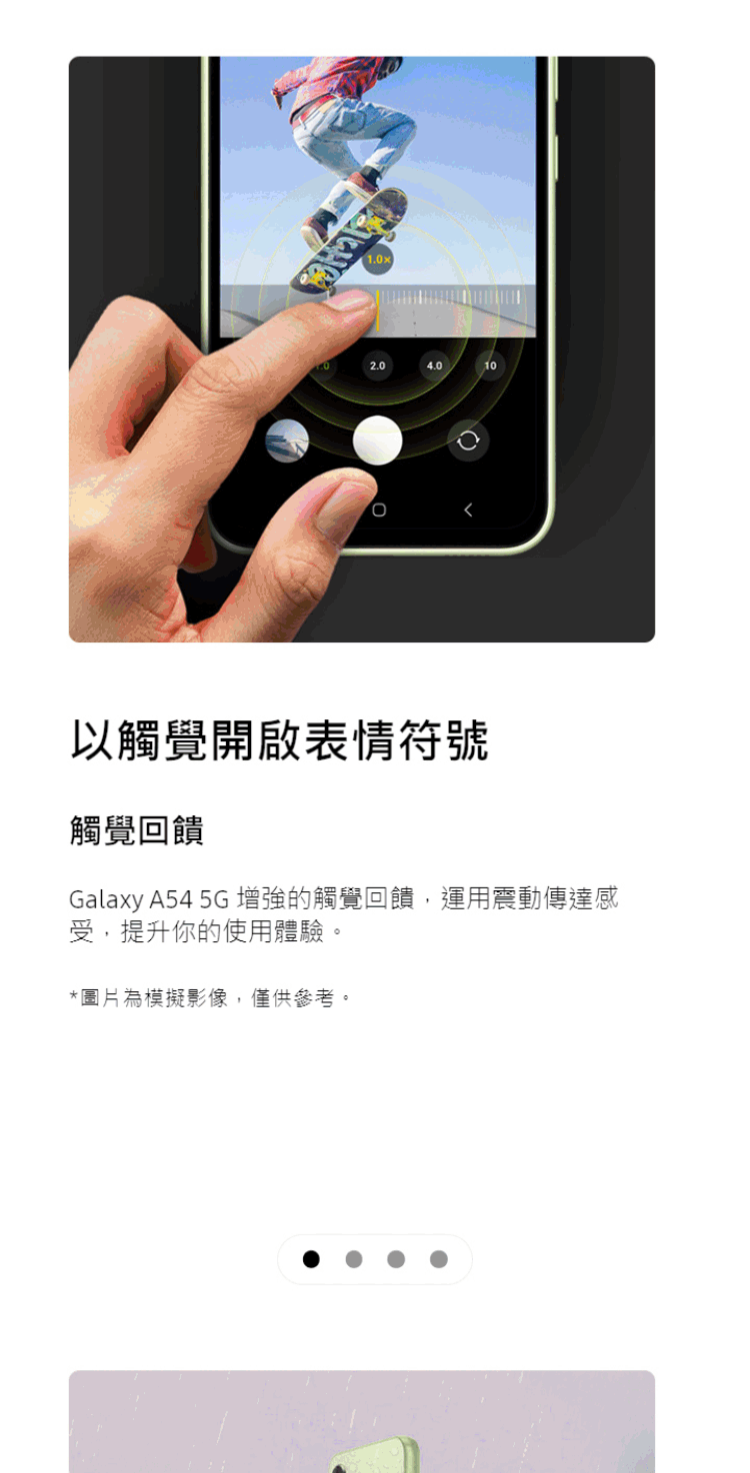Tap the first active carousel dot
The width and height of the screenshot is (750, 1473).
pyautogui.click(x=311, y=1259)
